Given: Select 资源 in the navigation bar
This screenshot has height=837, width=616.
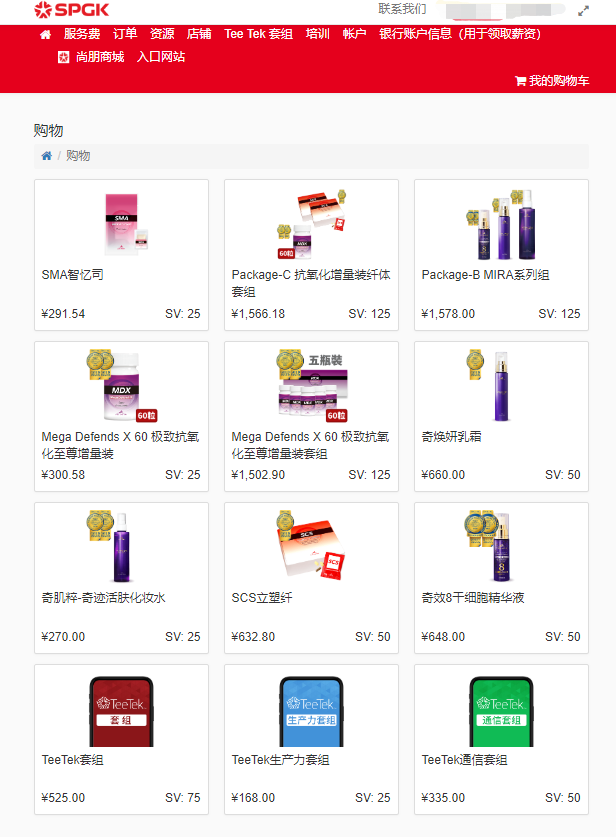Looking at the screenshot, I should 162,34.
